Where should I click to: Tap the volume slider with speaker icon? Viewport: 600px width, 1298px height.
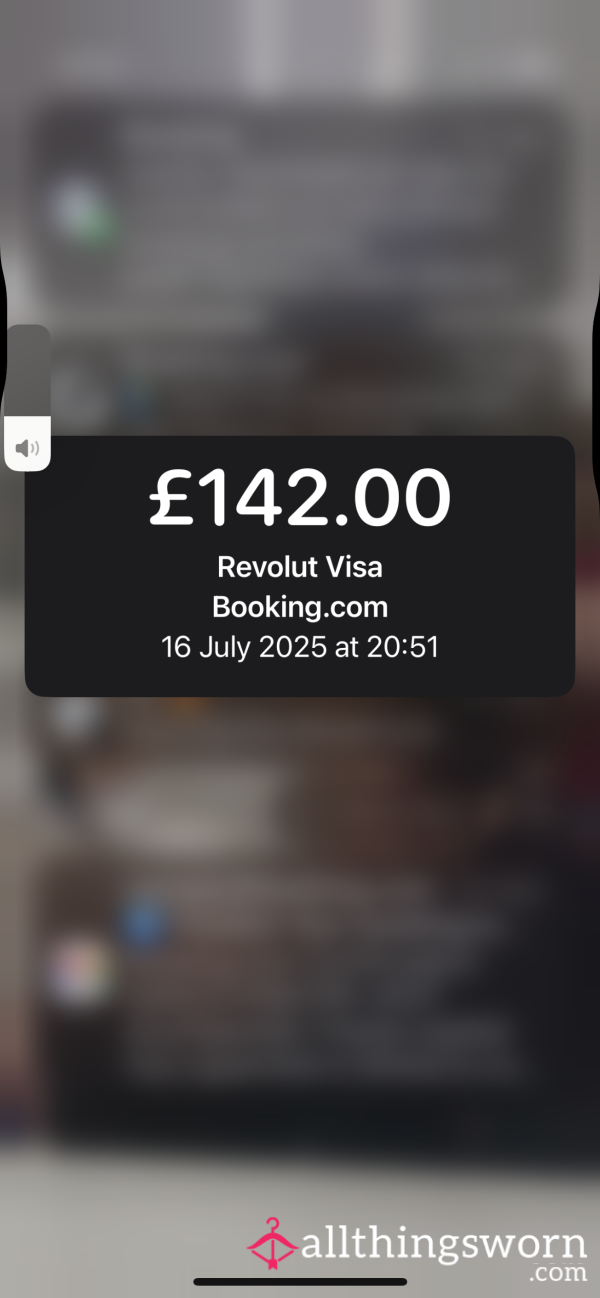pos(28,397)
